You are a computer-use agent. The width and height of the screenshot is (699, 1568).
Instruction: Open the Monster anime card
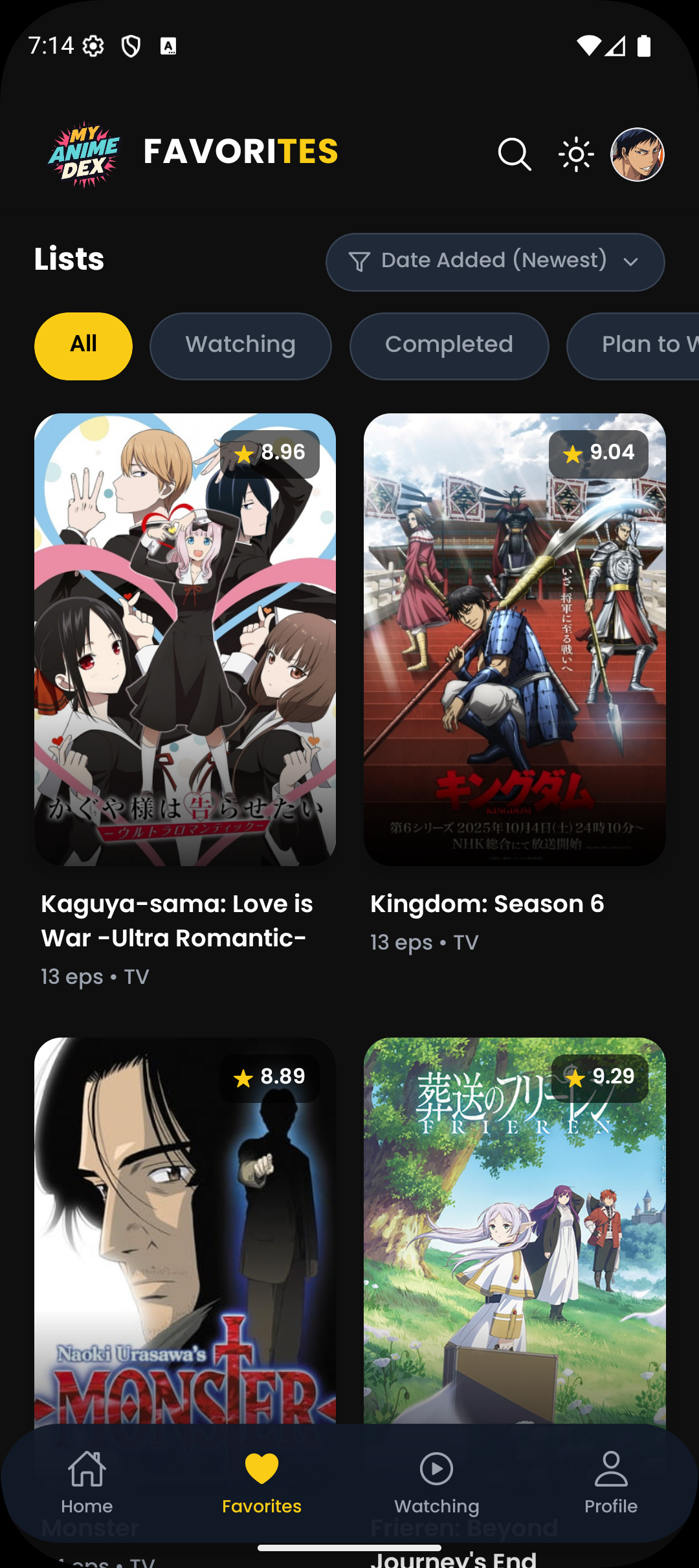click(185, 1229)
